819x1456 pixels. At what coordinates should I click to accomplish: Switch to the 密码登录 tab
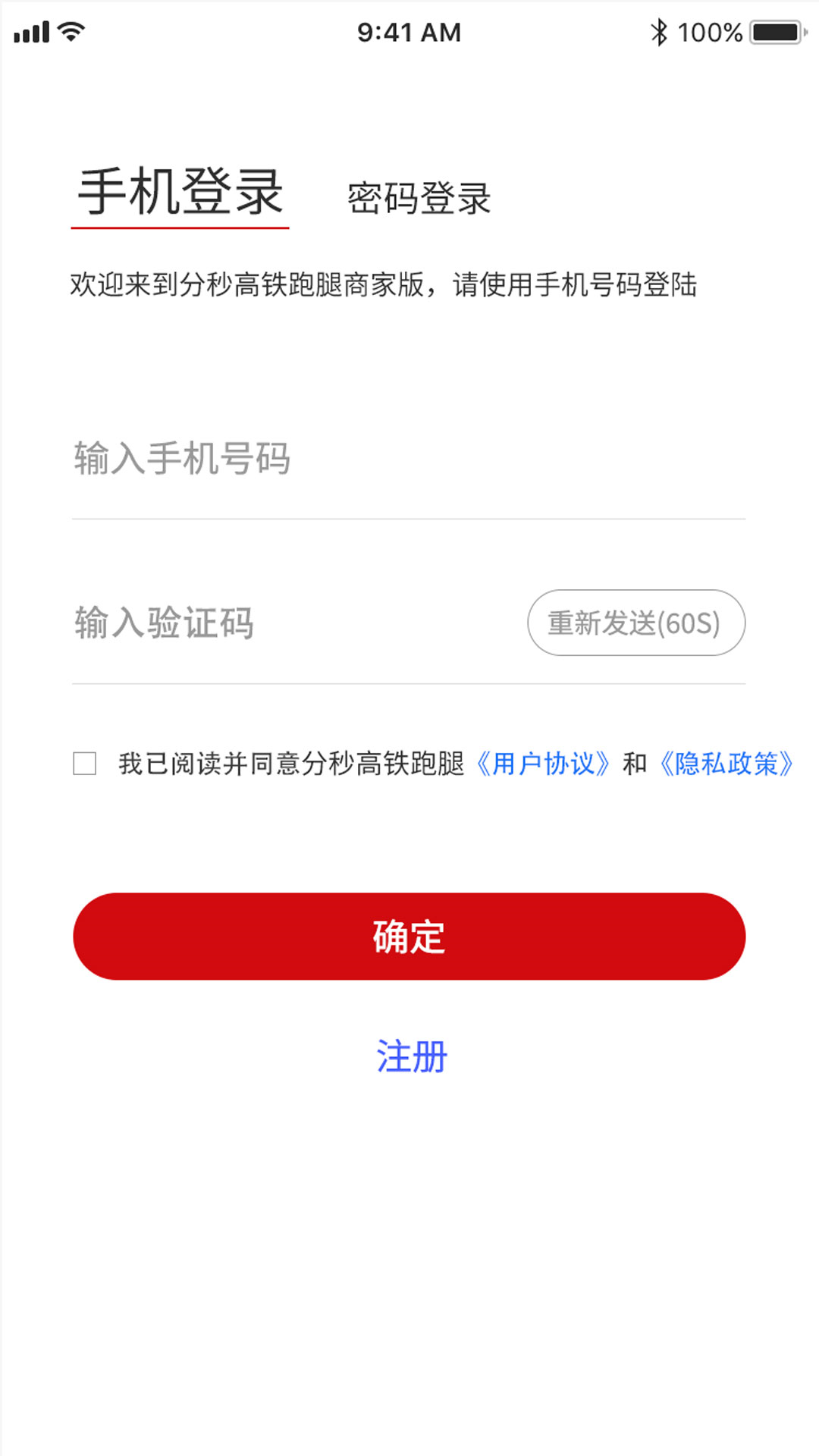tap(419, 199)
